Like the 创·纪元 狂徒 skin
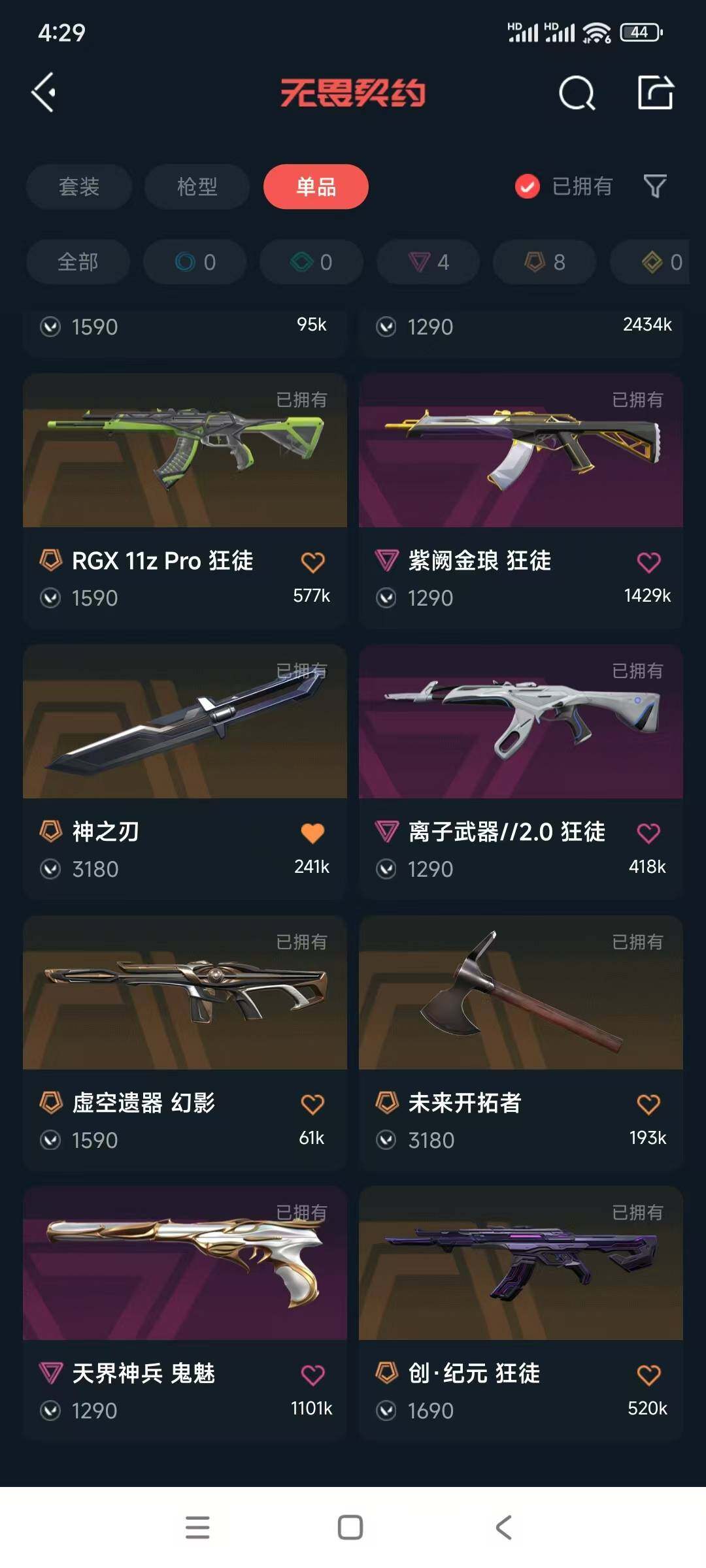This screenshot has height=1568, width=706. (648, 1375)
